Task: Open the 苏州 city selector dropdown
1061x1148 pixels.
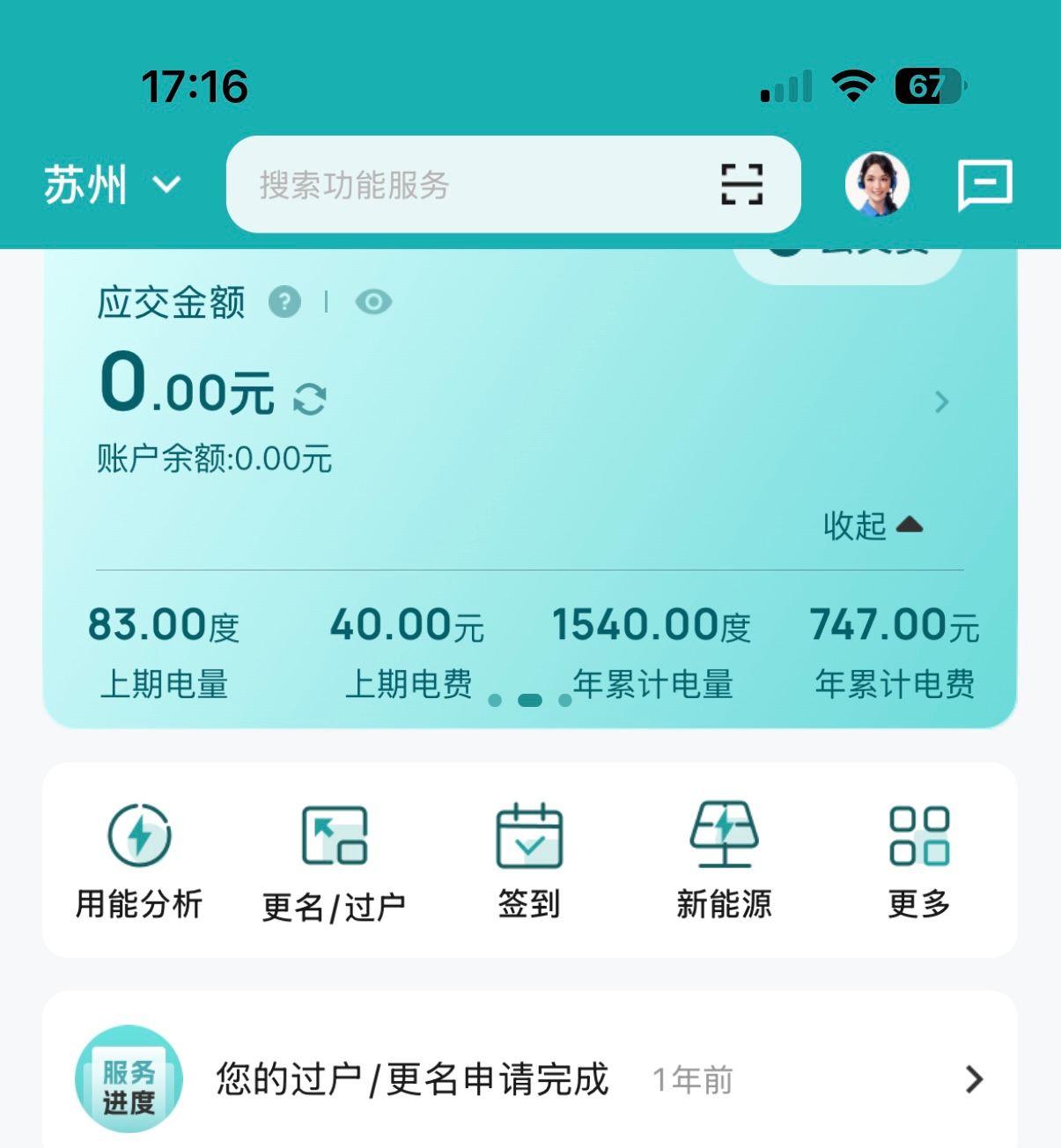Action: (111, 185)
